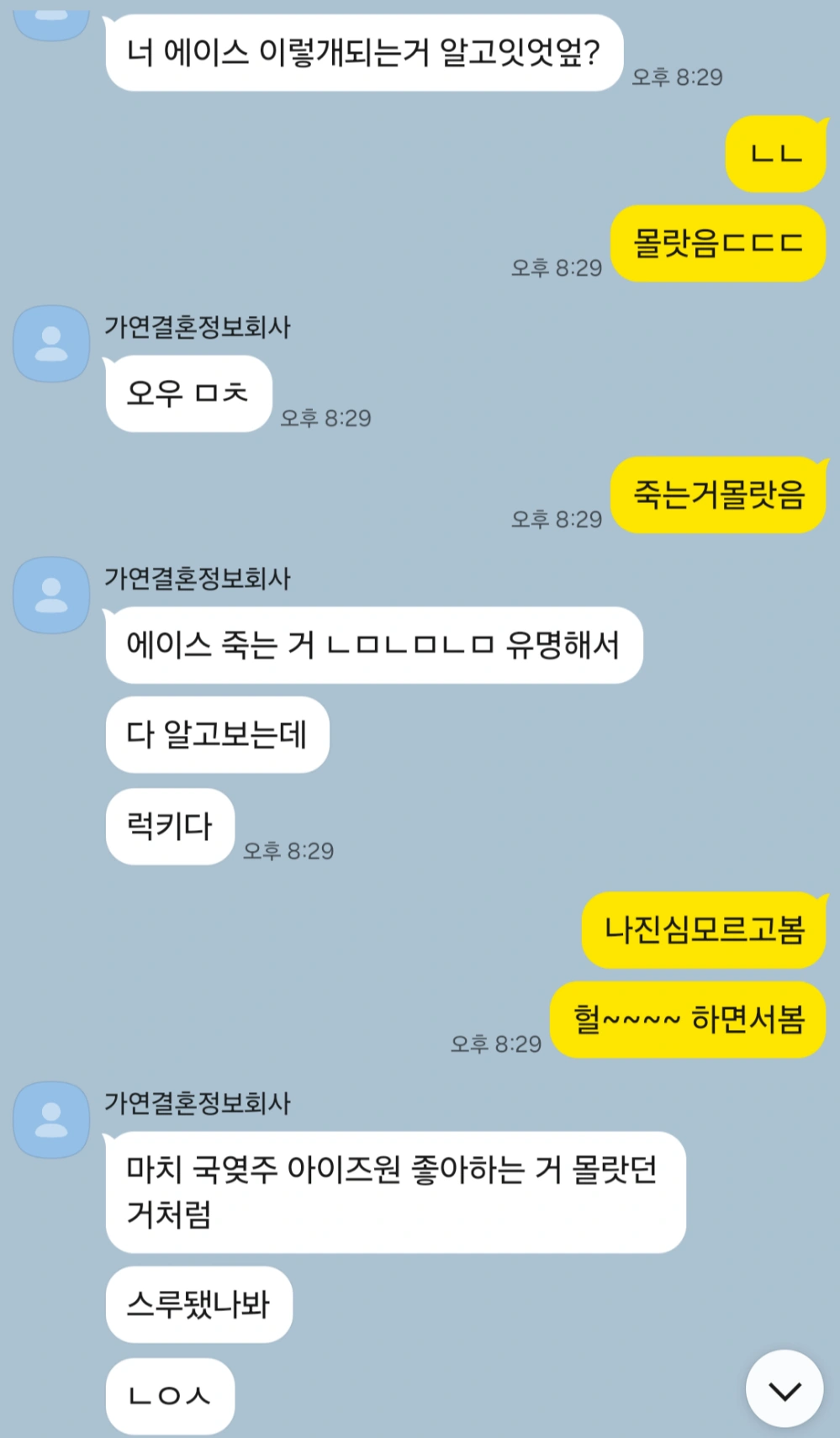The height and width of the screenshot is (1438, 840).
Task: Open the sender's profile avatar above '오우 ㅁㅊ'
Action: [x=51, y=344]
